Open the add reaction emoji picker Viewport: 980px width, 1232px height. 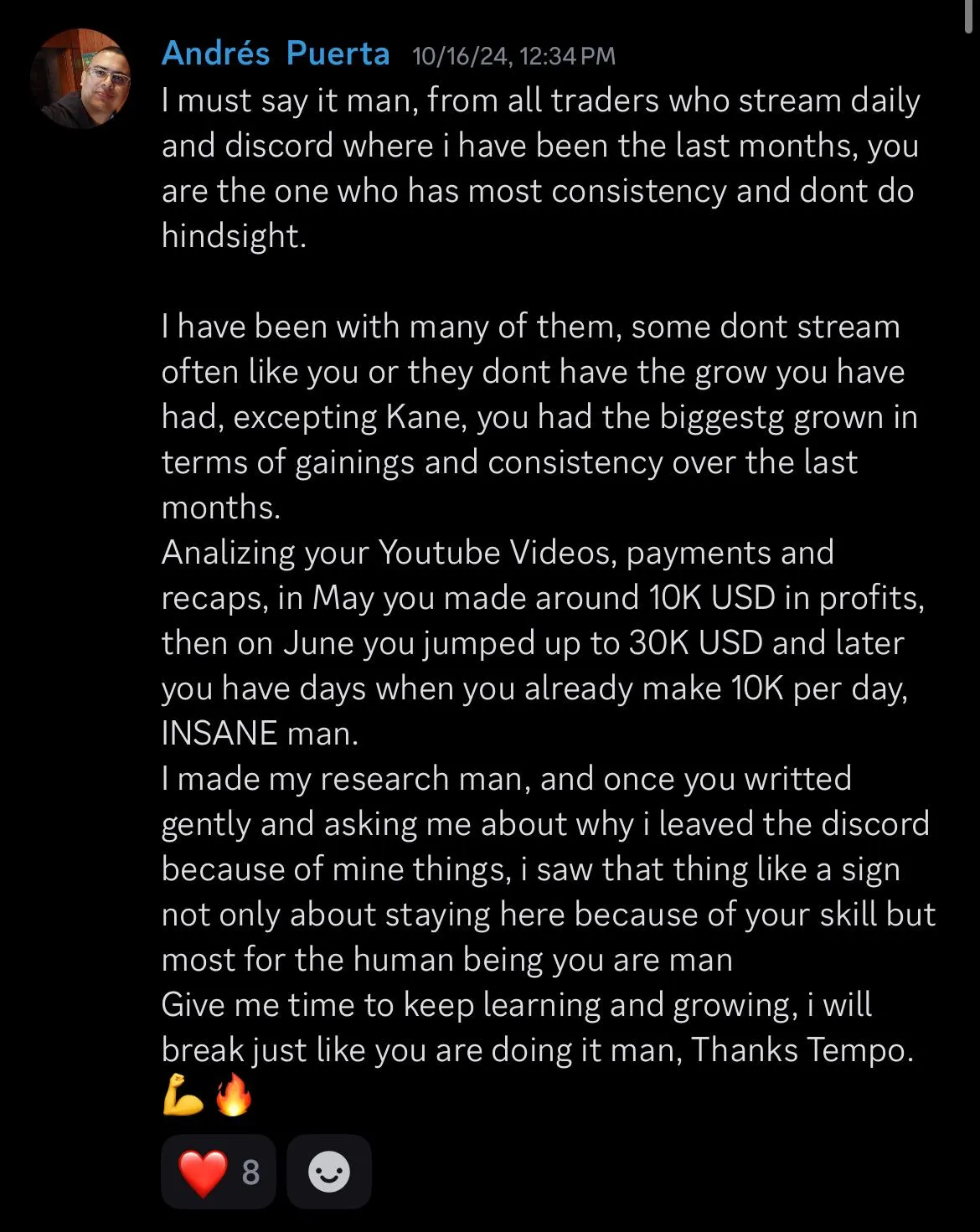point(329,1172)
